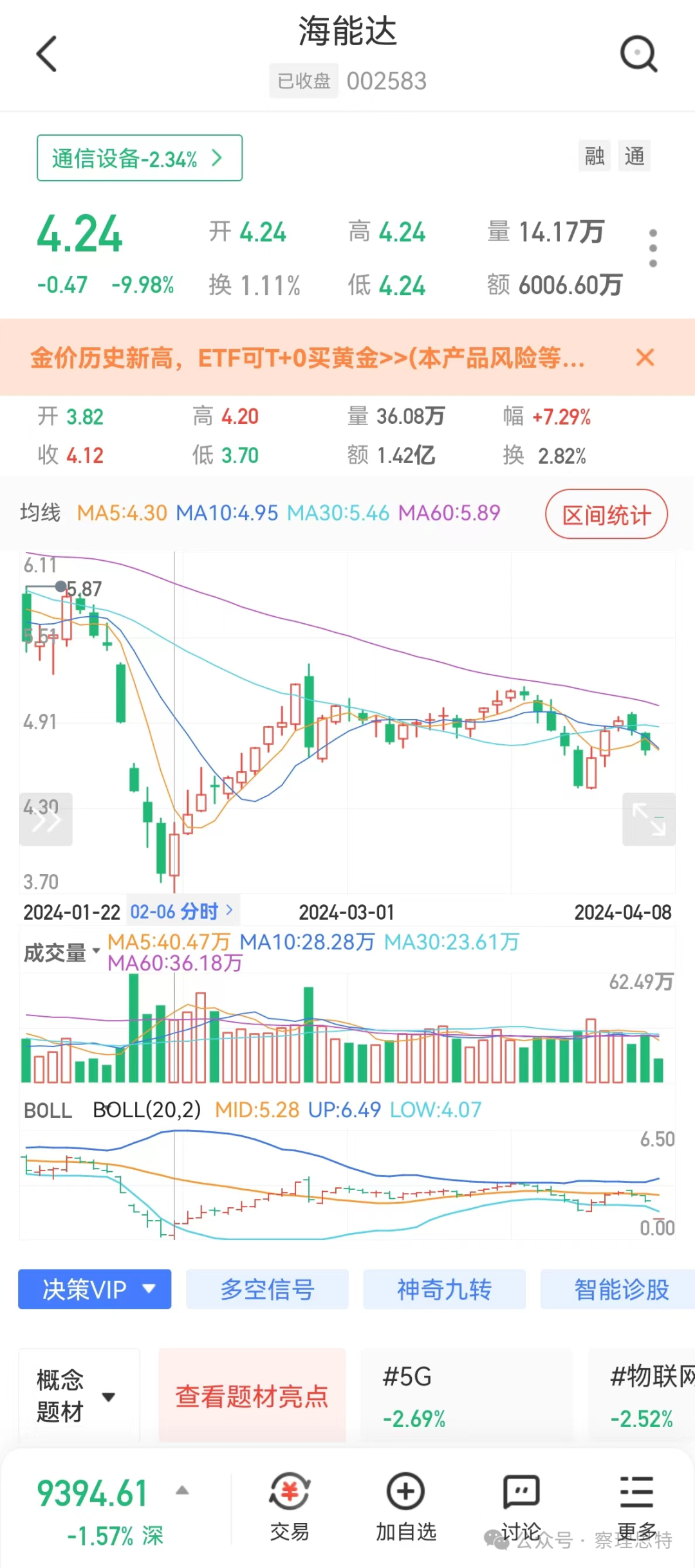Expand the 概念题材 dropdown
Image resolution: width=695 pixels, height=1568 pixels.
pos(79,1396)
